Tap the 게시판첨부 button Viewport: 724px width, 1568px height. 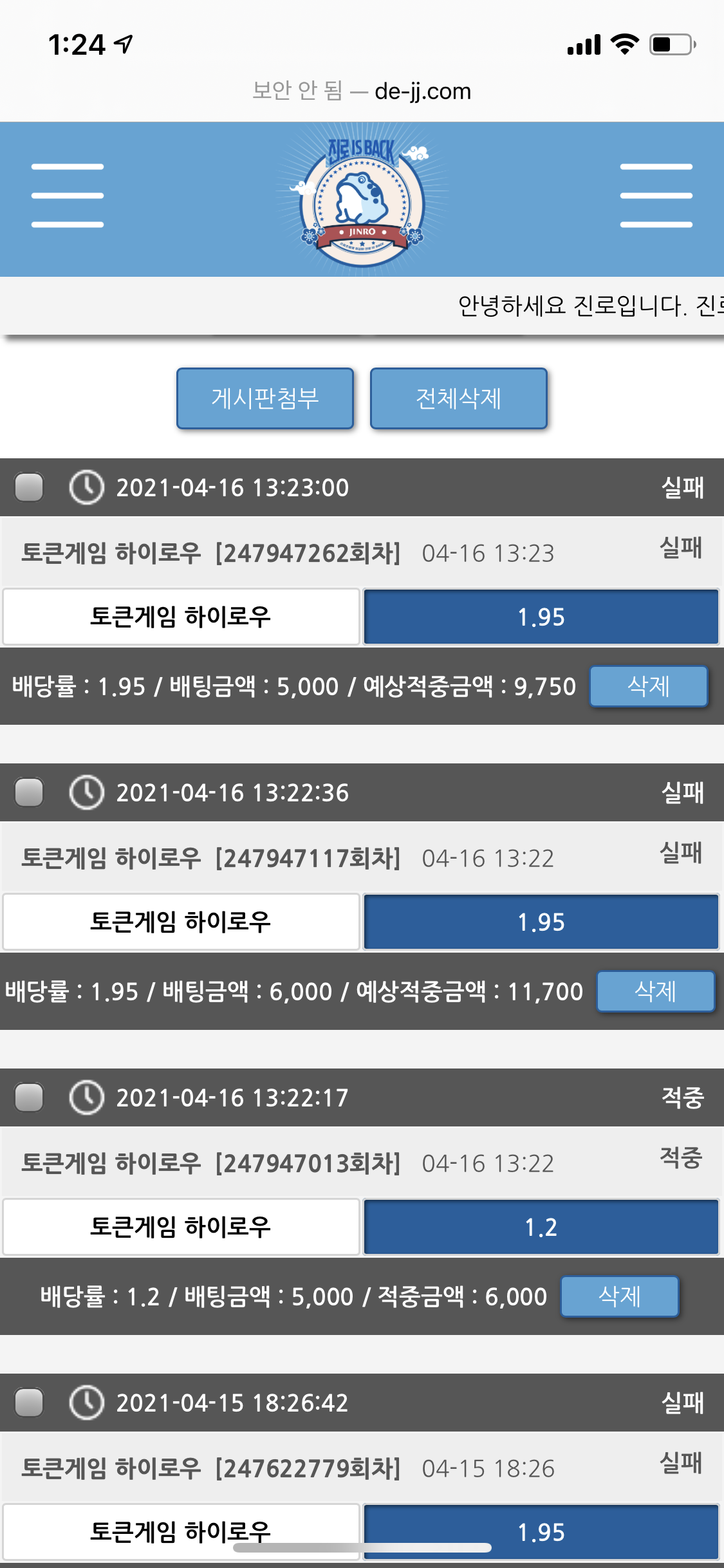(265, 398)
